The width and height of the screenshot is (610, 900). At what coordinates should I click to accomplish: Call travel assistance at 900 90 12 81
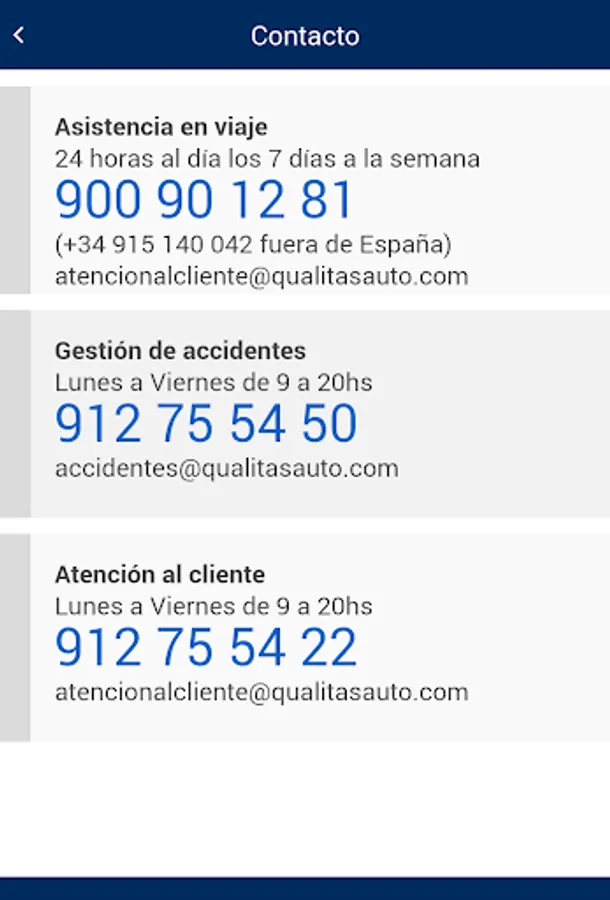(x=205, y=200)
